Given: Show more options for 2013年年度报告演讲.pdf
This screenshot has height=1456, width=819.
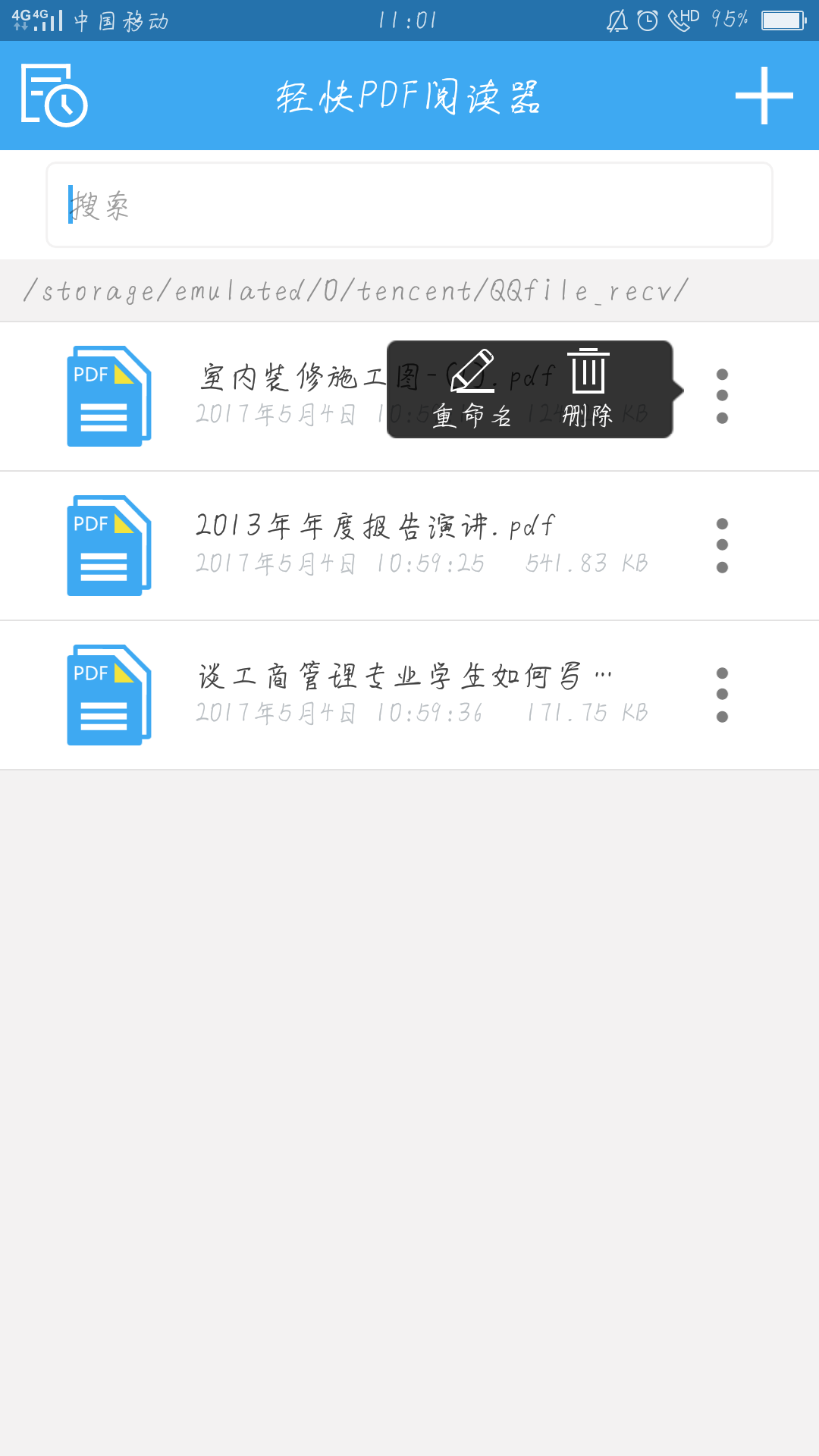Looking at the screenshot, I should point(722,545).
